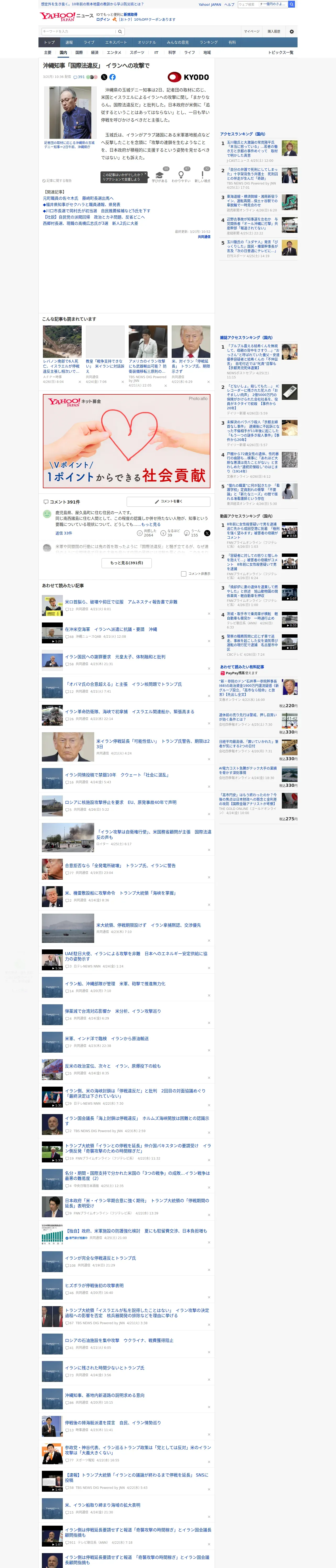Select the 国際 category
The height and width of the screenshot is (1568, 336).
pos(79,52)
